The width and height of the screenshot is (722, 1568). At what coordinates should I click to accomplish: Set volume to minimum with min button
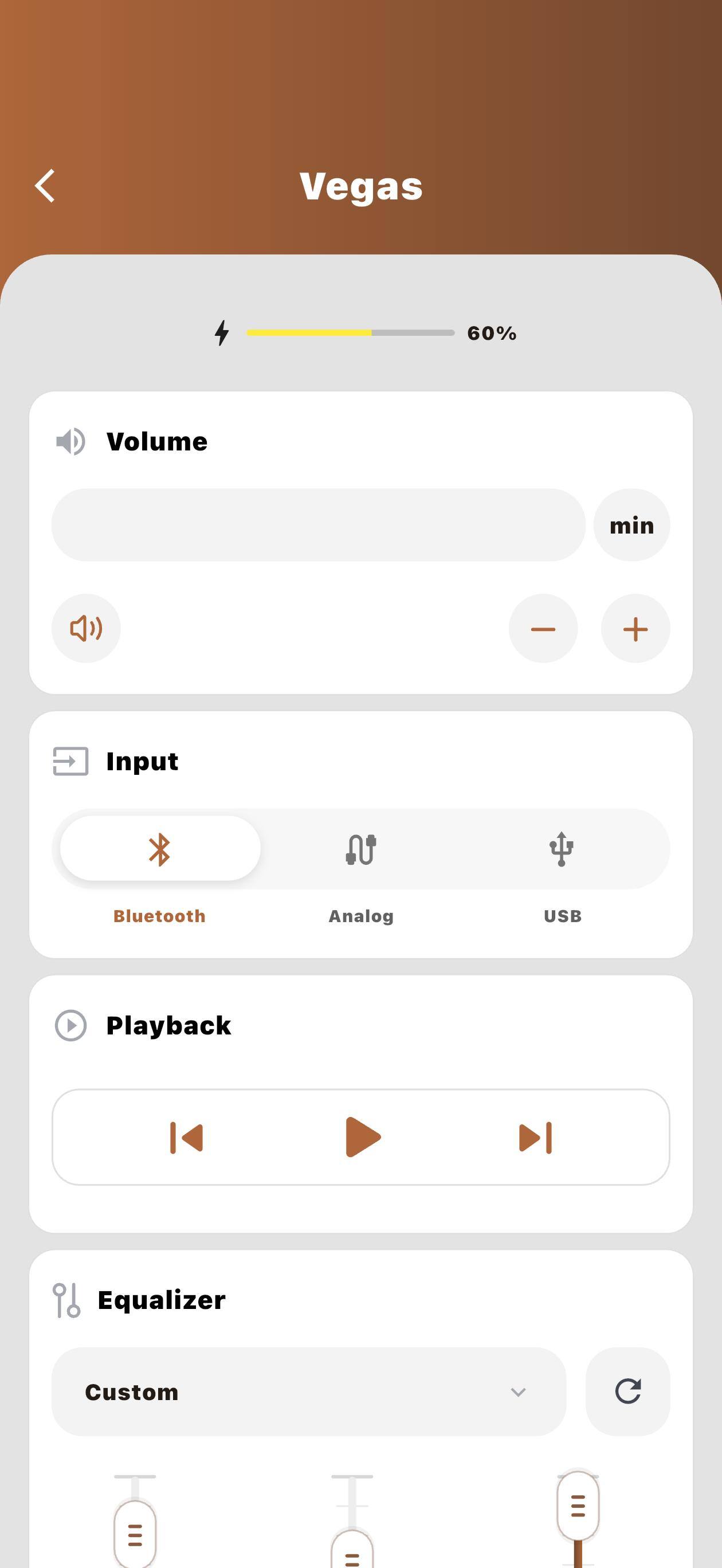631,525
